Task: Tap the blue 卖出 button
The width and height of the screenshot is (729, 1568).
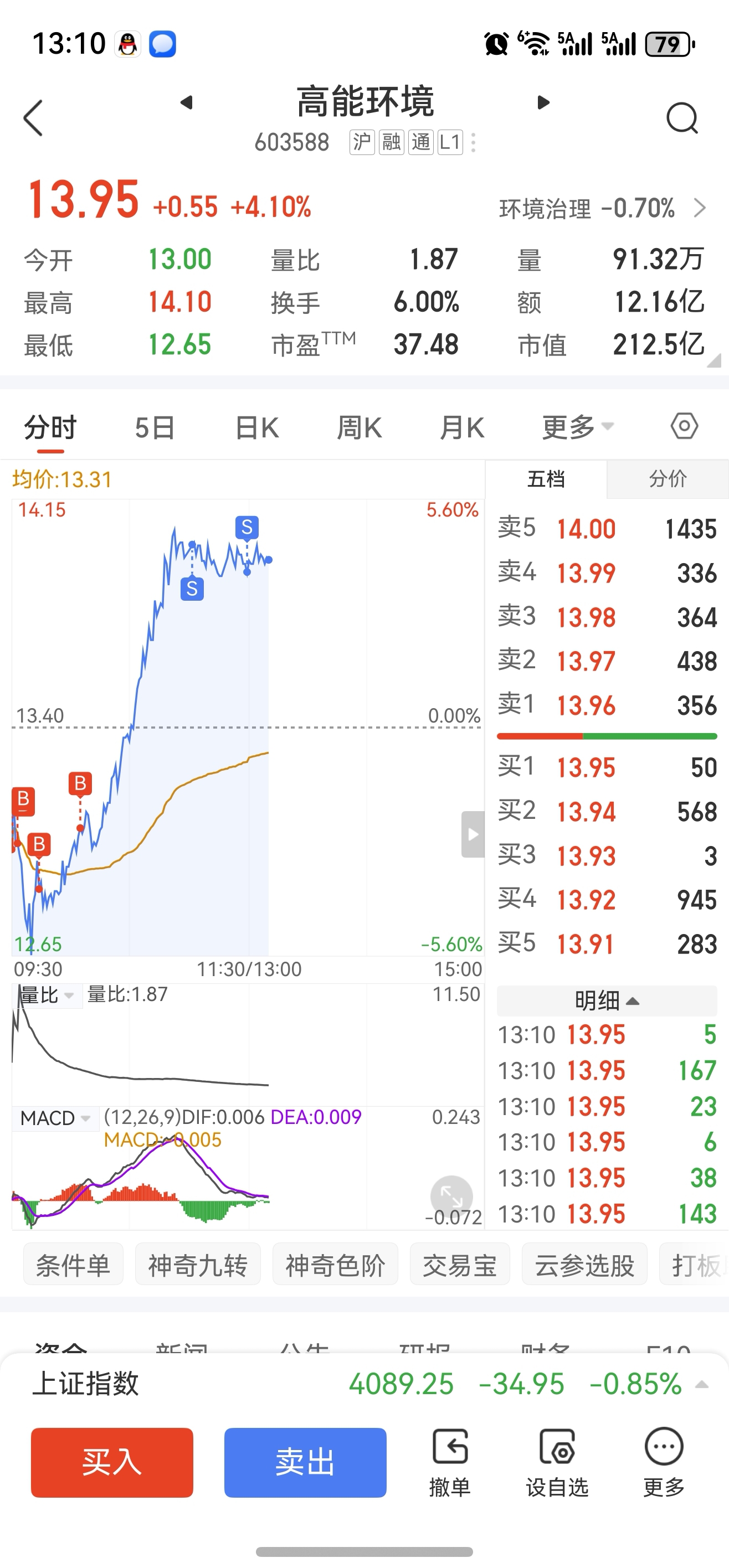Action: [x=305, y=1462]
